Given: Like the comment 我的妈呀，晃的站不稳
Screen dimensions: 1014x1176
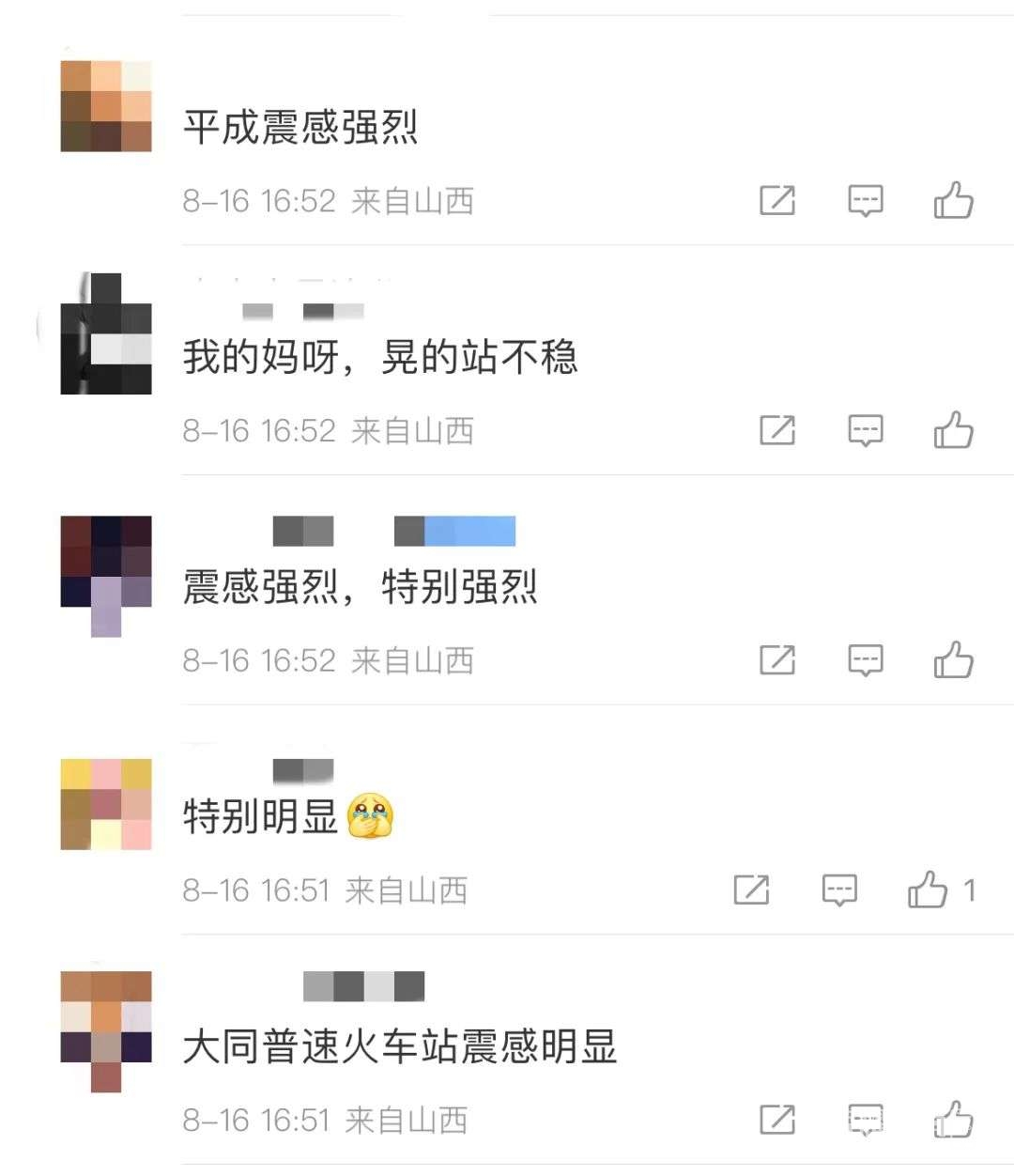Looking at the screenshot, I should (953, 430).
